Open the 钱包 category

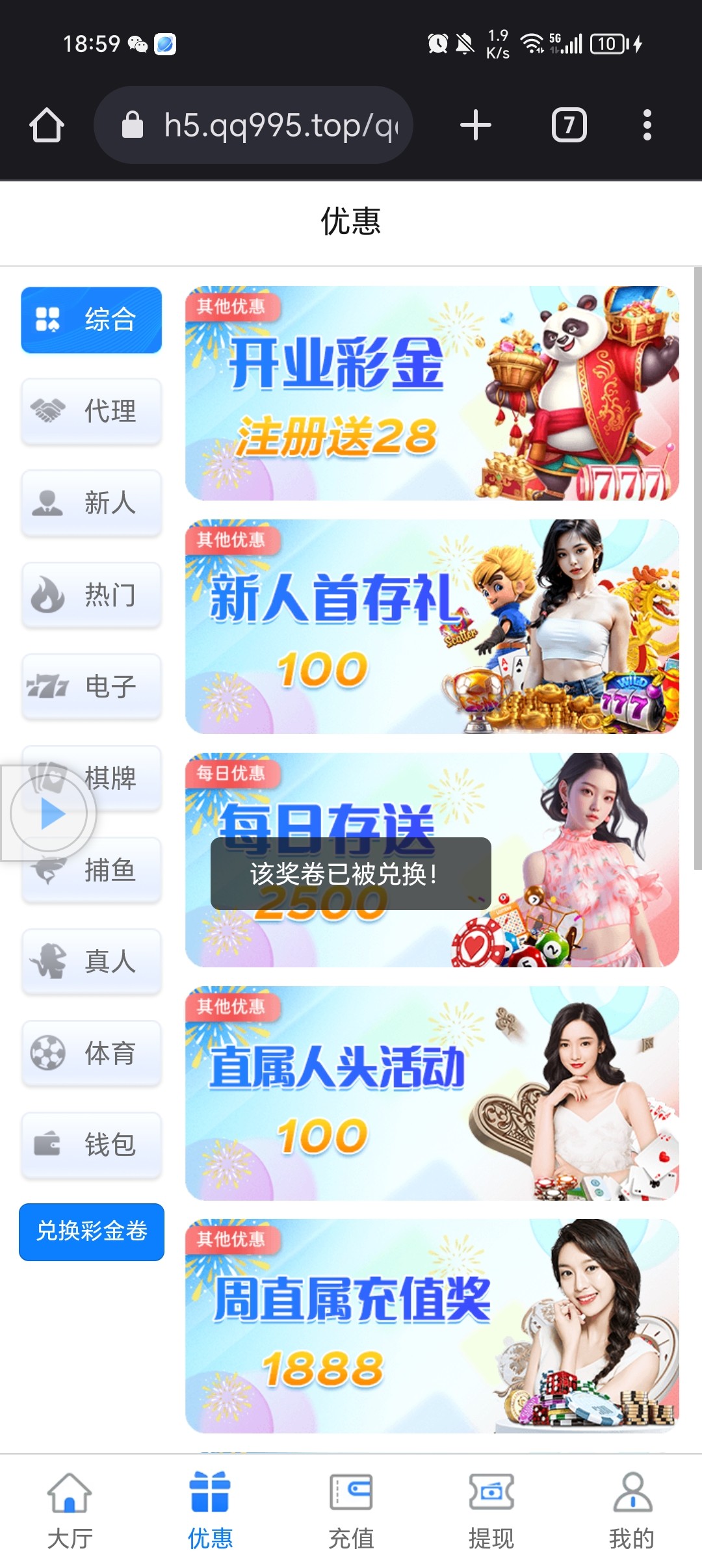[92, 1145]
